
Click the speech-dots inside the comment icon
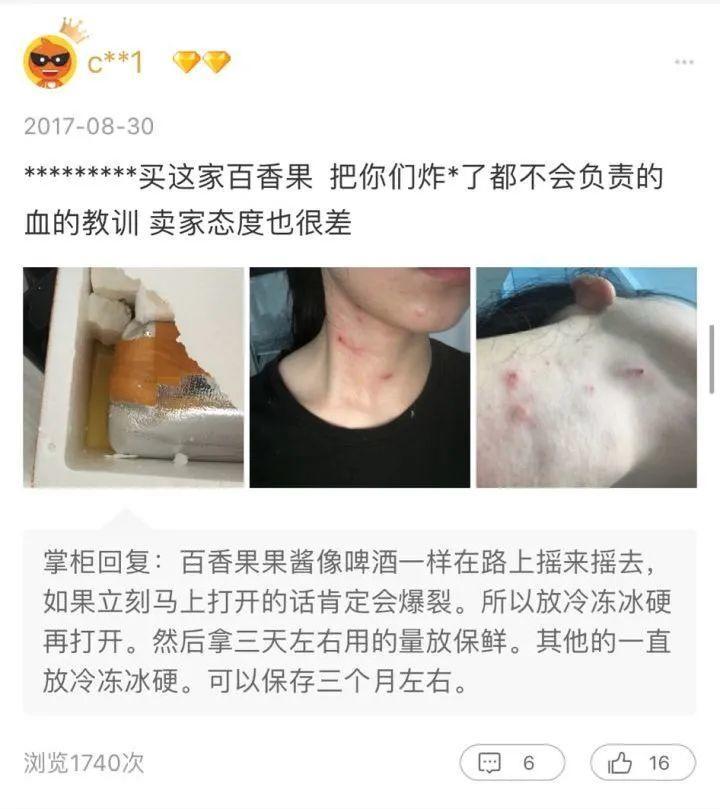click(x=491, y=763)
